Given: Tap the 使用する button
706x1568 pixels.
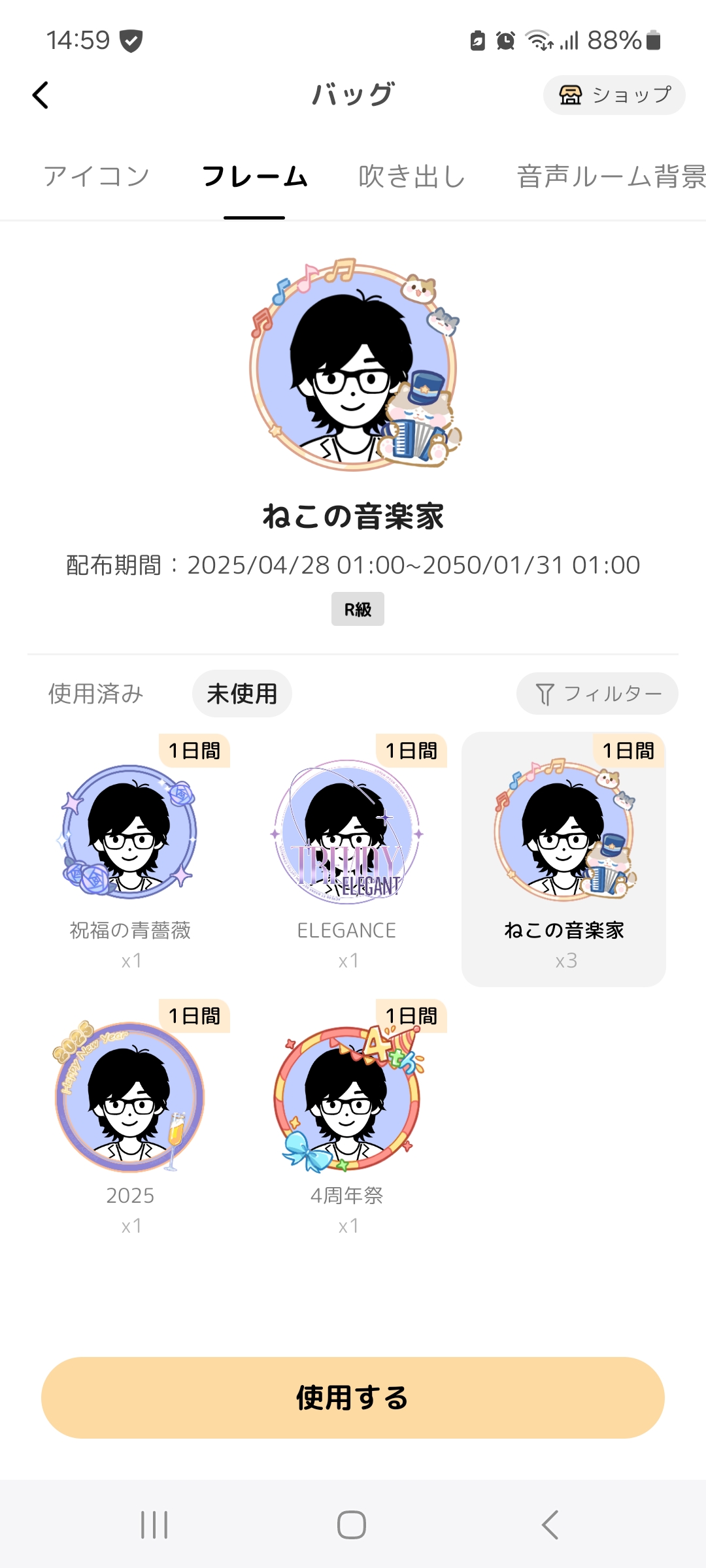Looking at the screenshot, I should (x=353, y=1397).
